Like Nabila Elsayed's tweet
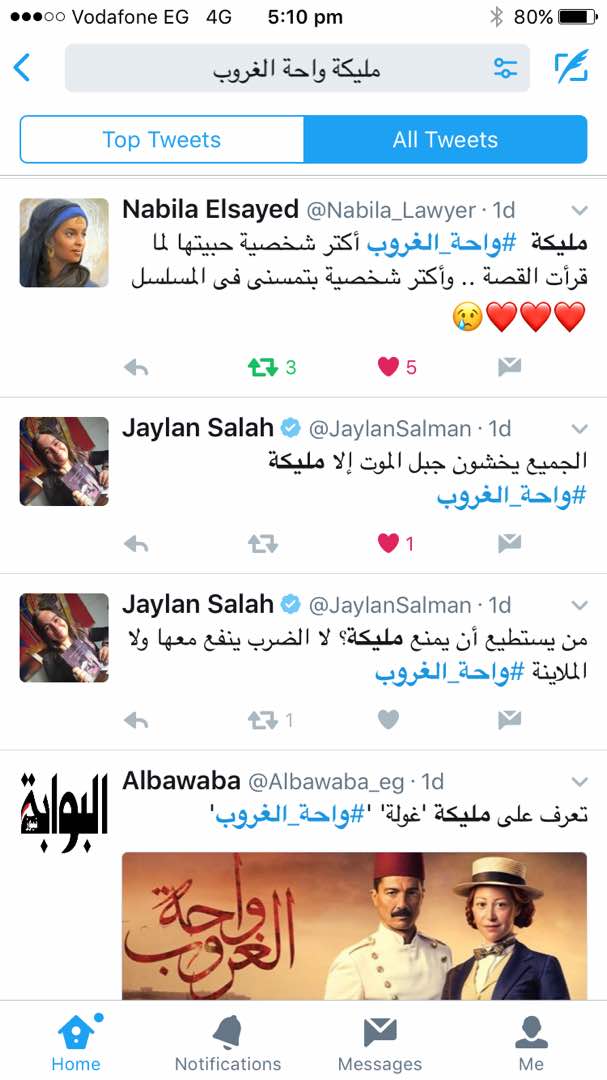The height and width of the screenshot is (1080, 607). click(x=389, y=367)
